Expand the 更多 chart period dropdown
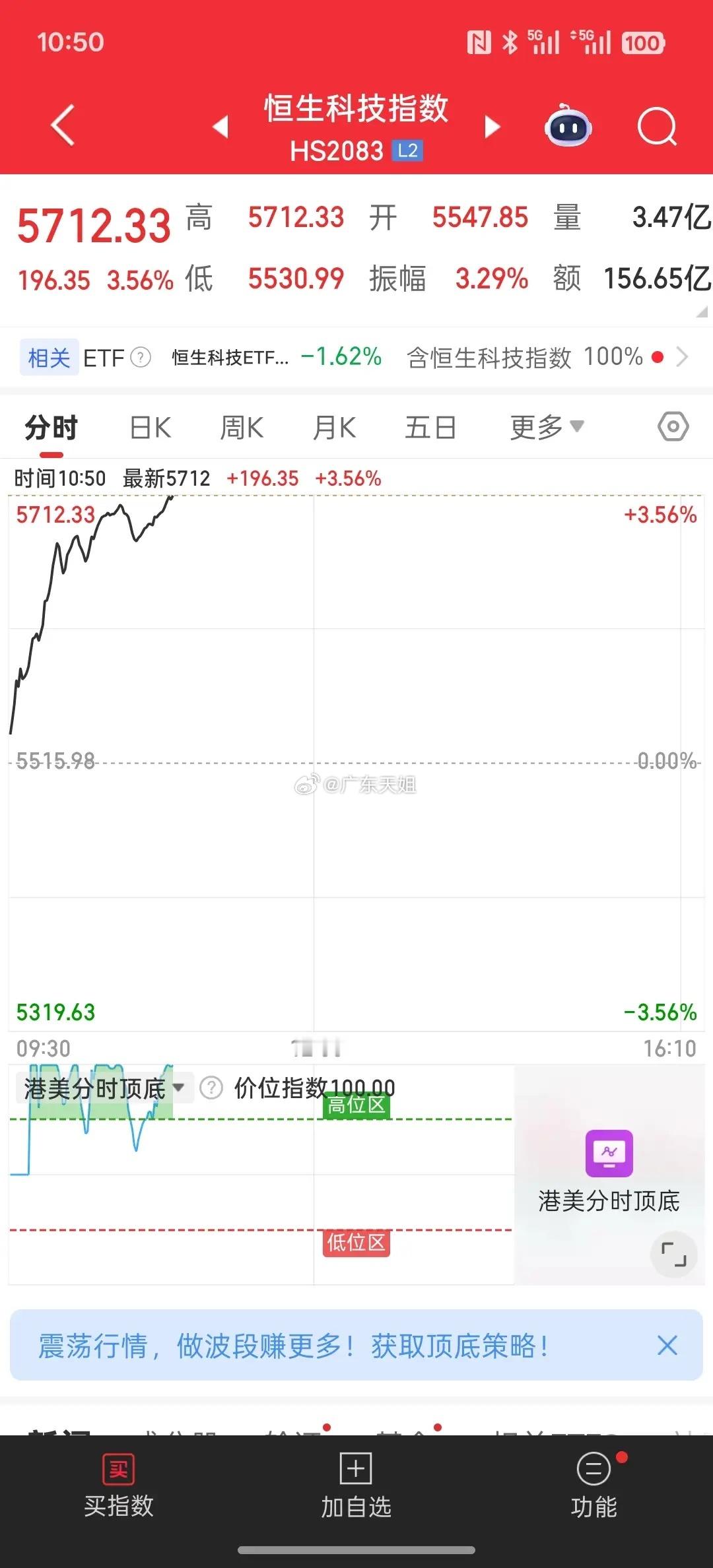713x1568 pixels. click(547, 428)
